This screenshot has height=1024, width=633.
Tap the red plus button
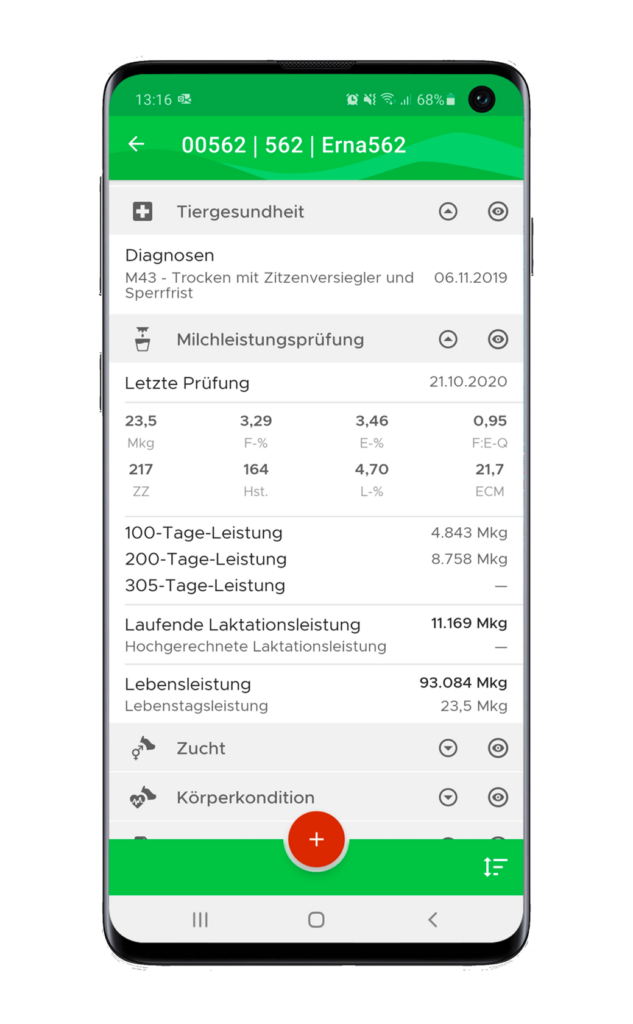tap(316, 839)
